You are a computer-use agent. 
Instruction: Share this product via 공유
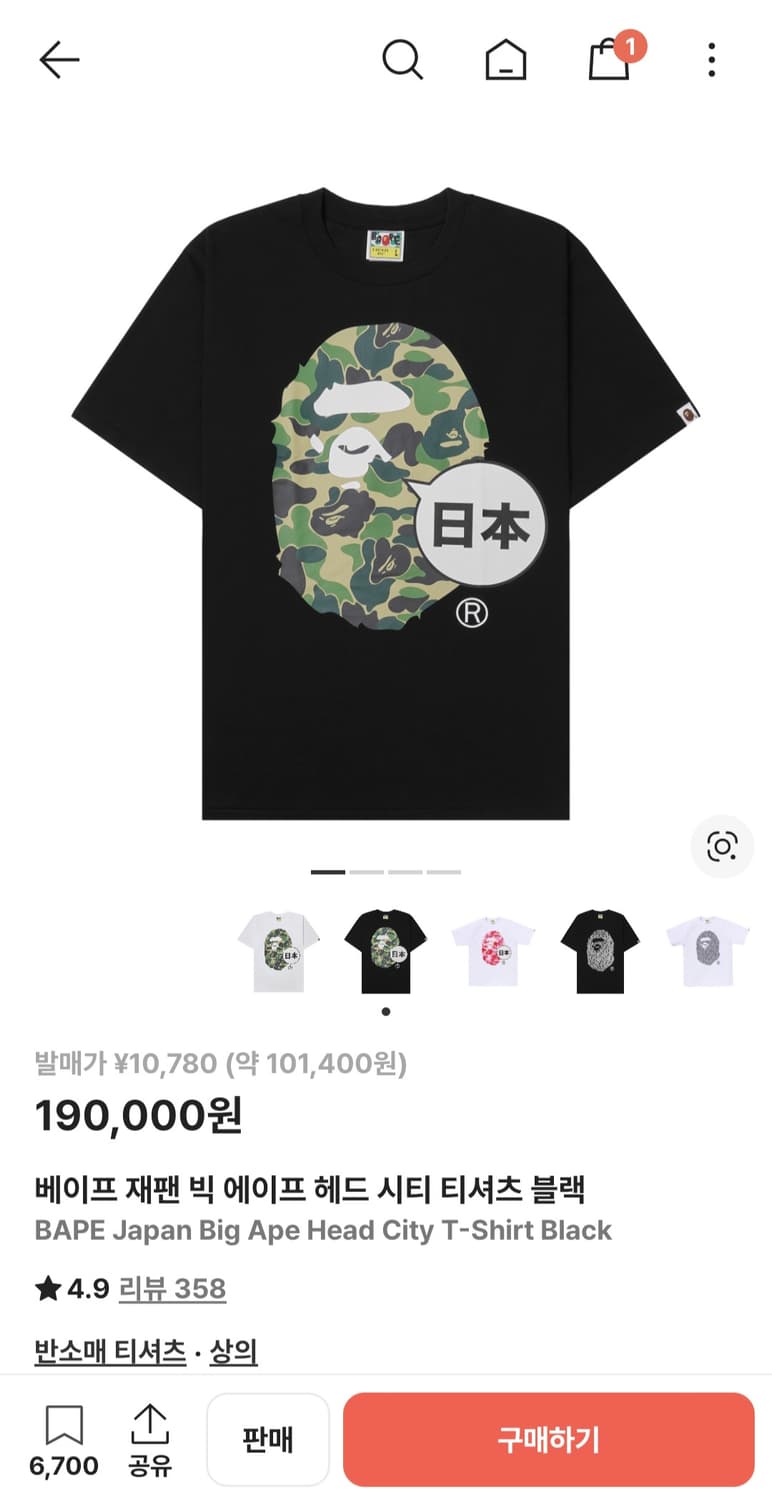150,1440
